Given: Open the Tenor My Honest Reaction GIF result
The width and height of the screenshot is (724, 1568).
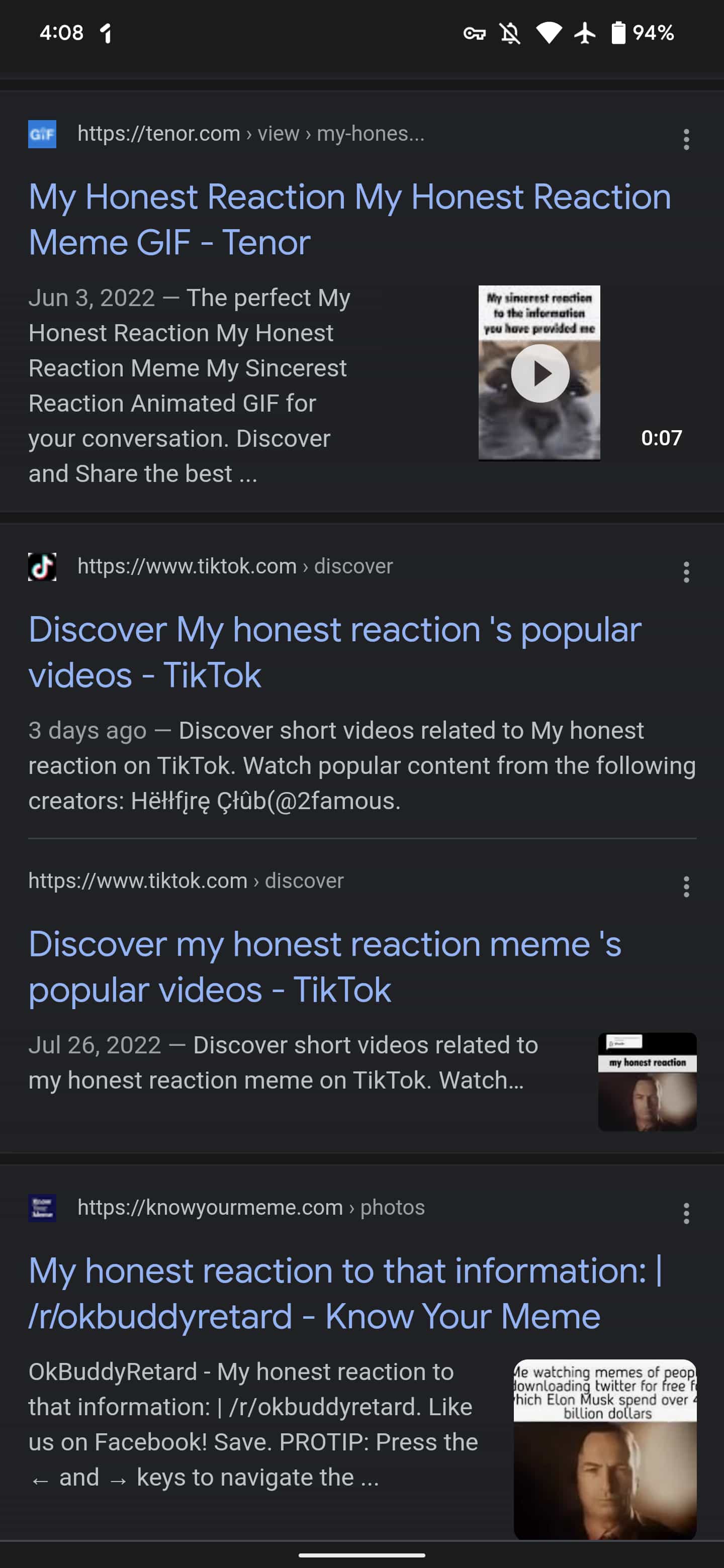Looking at the screenshot, I should [349, 219].
